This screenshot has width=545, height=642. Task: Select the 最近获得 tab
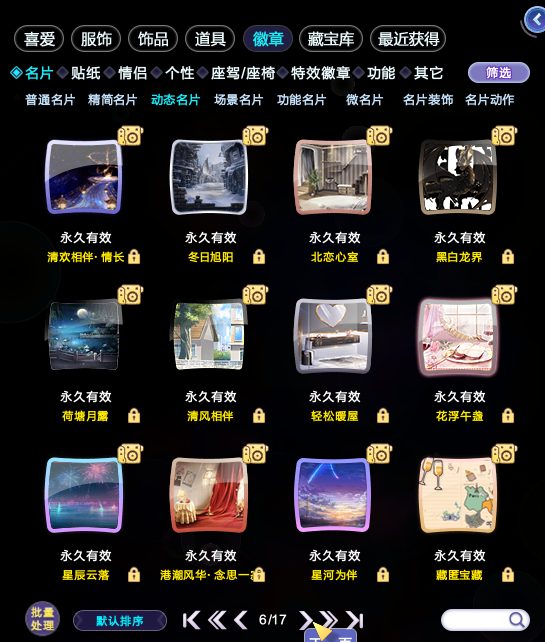(408, 39)
